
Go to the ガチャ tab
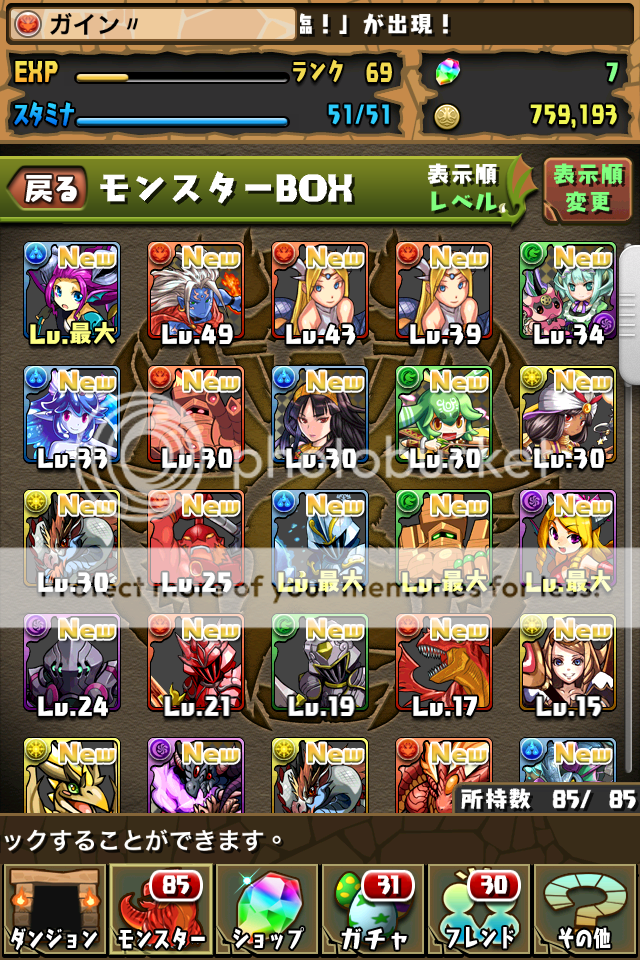[x=373, y=910]
